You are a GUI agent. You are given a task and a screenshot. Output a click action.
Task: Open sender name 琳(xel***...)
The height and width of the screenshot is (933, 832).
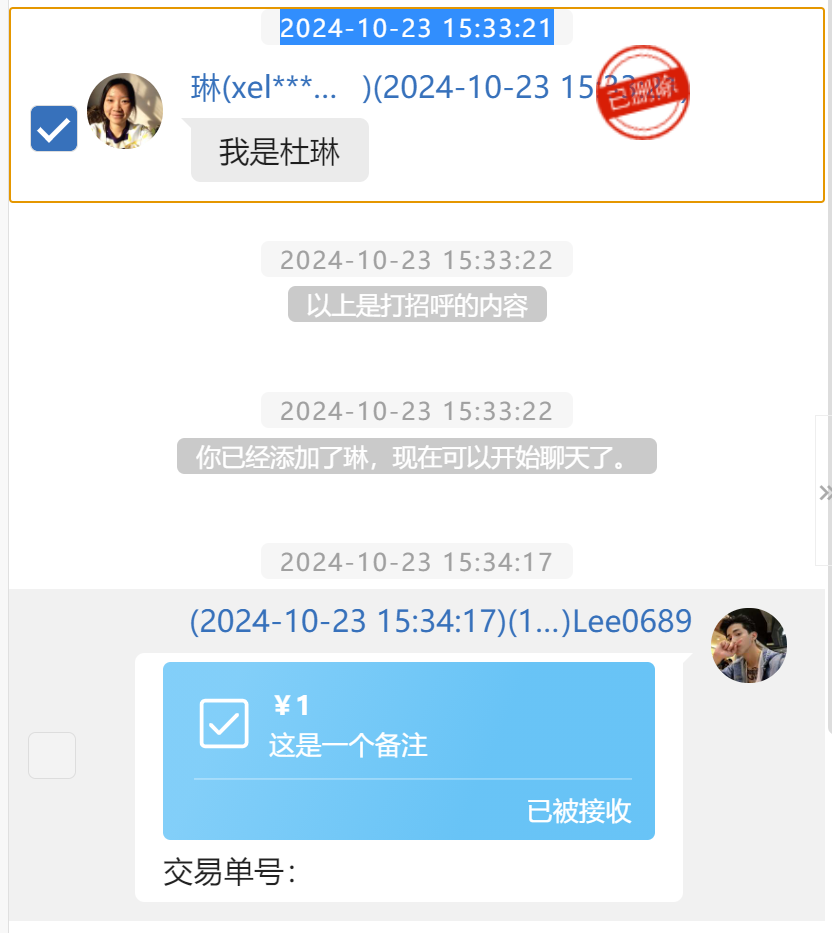[264, 88]
